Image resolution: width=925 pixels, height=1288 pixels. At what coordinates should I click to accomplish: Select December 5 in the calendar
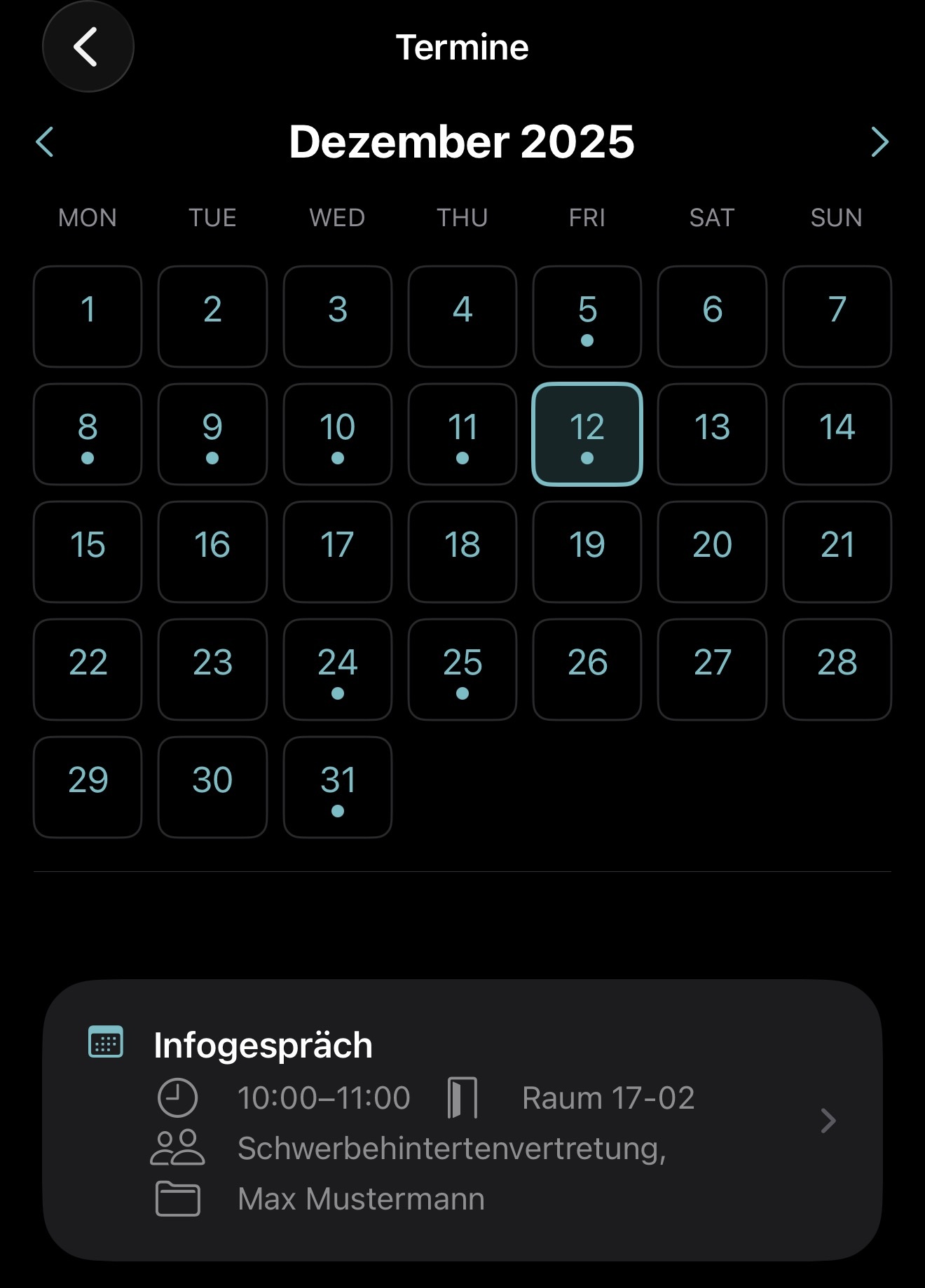pos(587,317)
